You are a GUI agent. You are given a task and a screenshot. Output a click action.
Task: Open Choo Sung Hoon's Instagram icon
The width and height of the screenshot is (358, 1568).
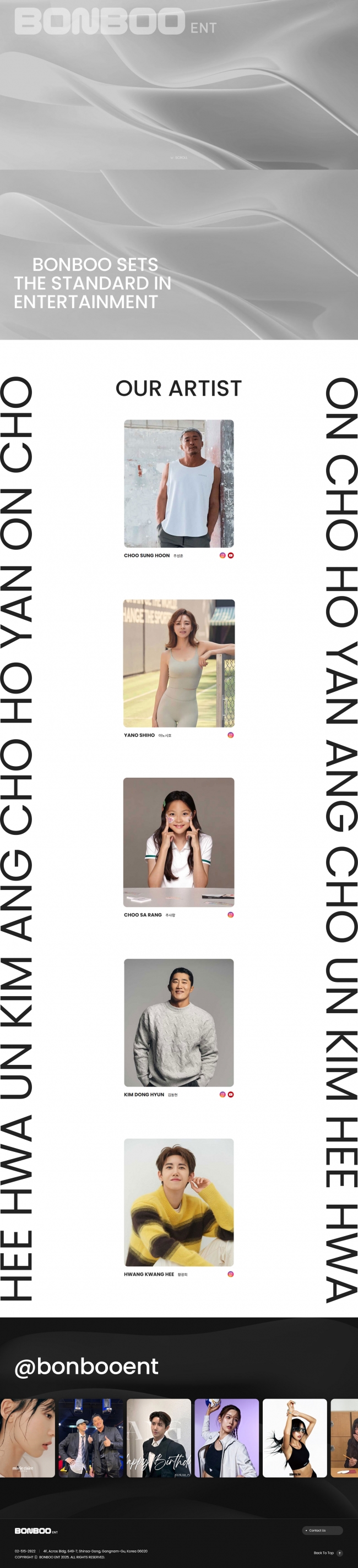point(222,555)
